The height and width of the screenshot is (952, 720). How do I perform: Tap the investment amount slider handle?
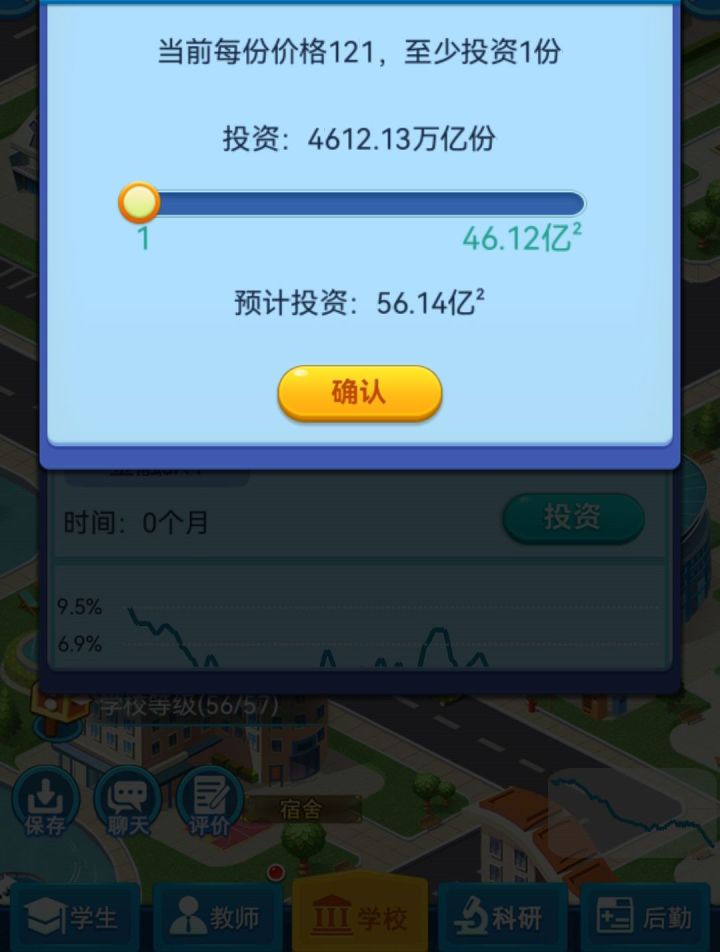tap(139, 203)
